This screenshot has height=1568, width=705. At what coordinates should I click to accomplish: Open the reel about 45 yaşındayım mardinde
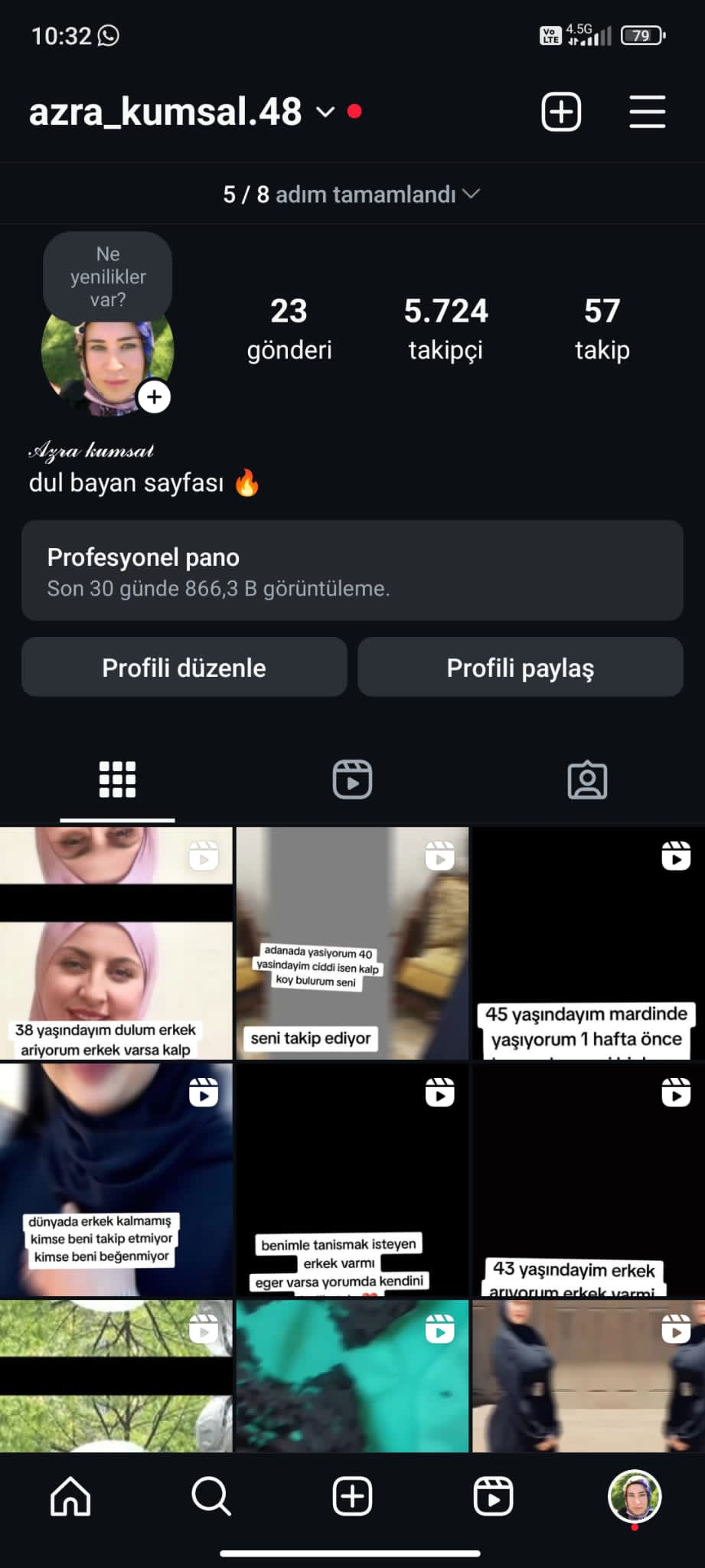coord(587,943)
